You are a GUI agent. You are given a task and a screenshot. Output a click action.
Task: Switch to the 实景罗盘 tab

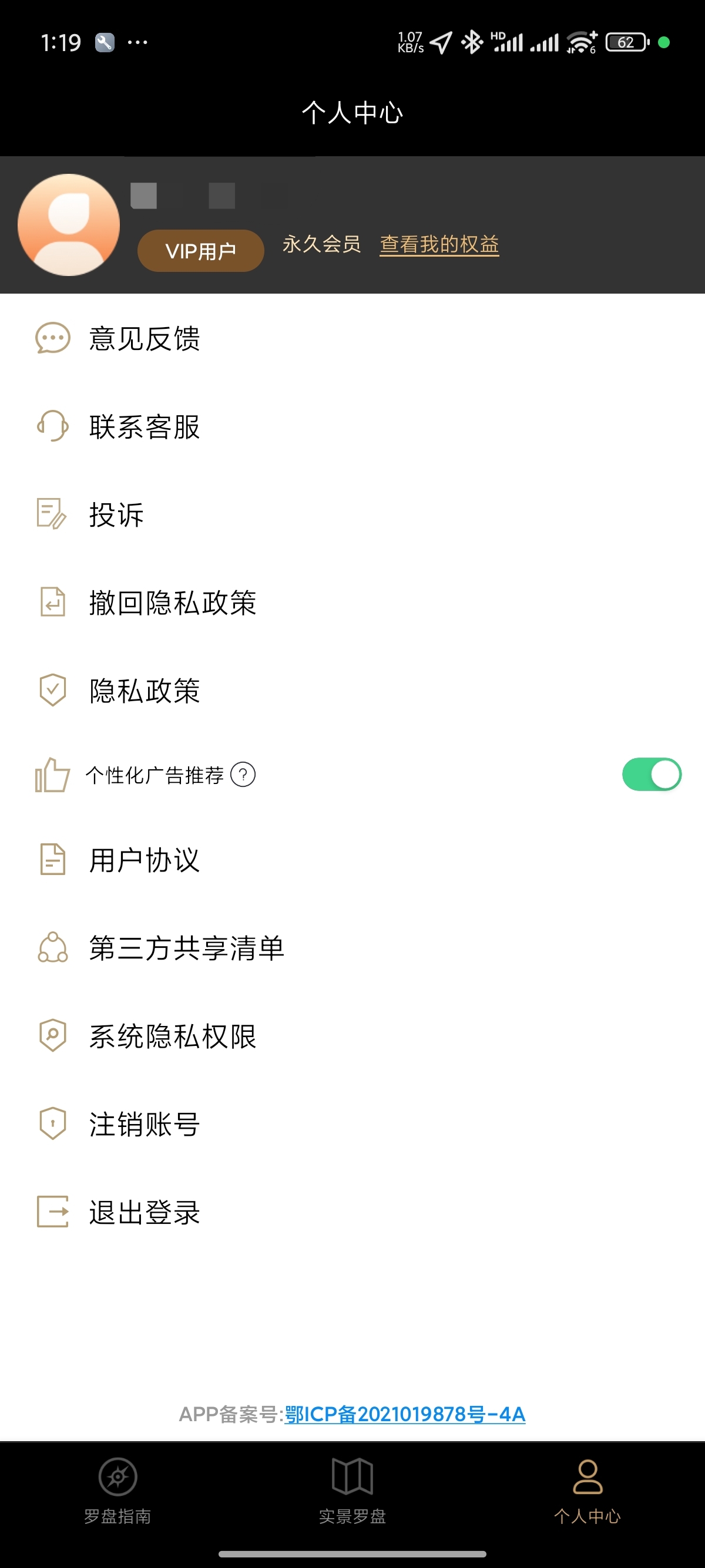pyautogui.click(x=352, y=1489)
